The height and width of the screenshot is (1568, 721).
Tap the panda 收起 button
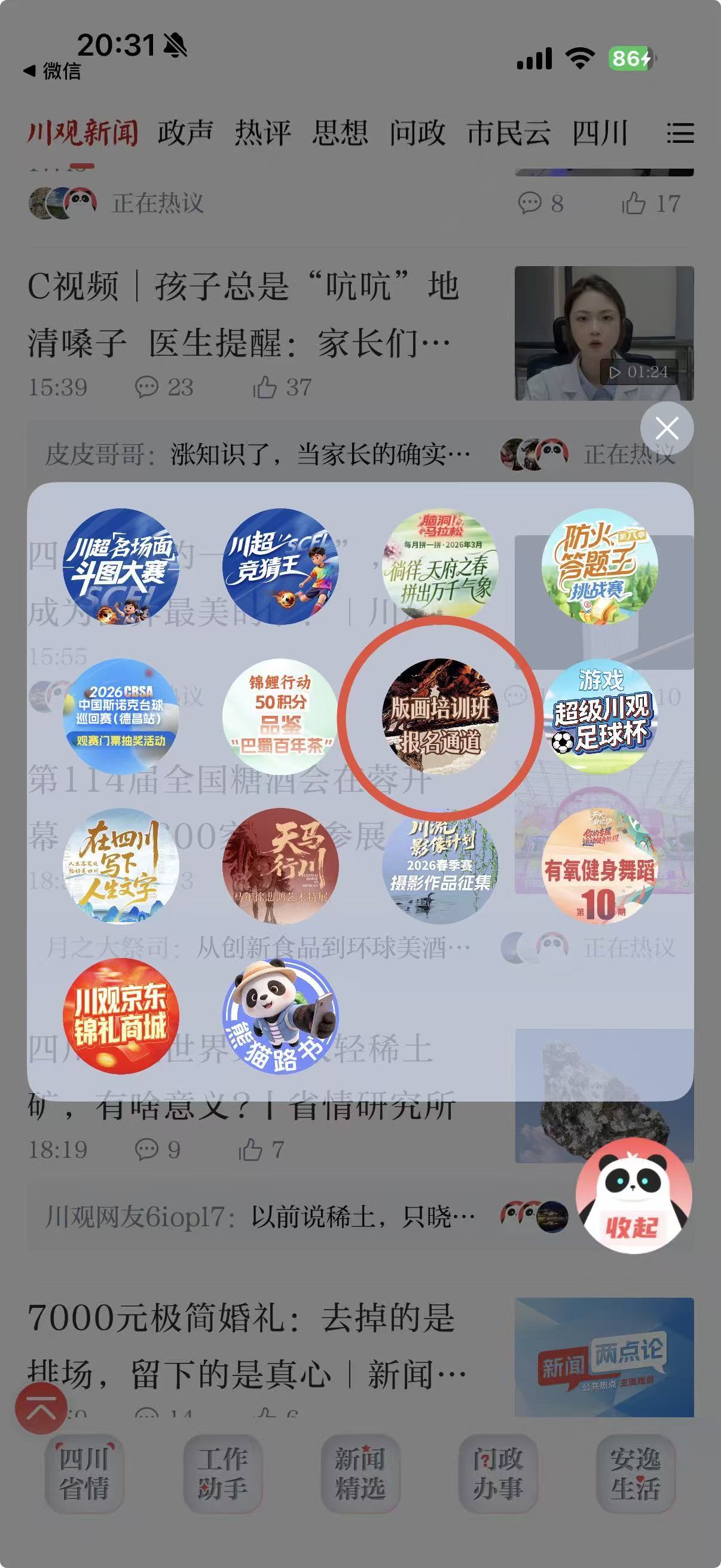633,1194
